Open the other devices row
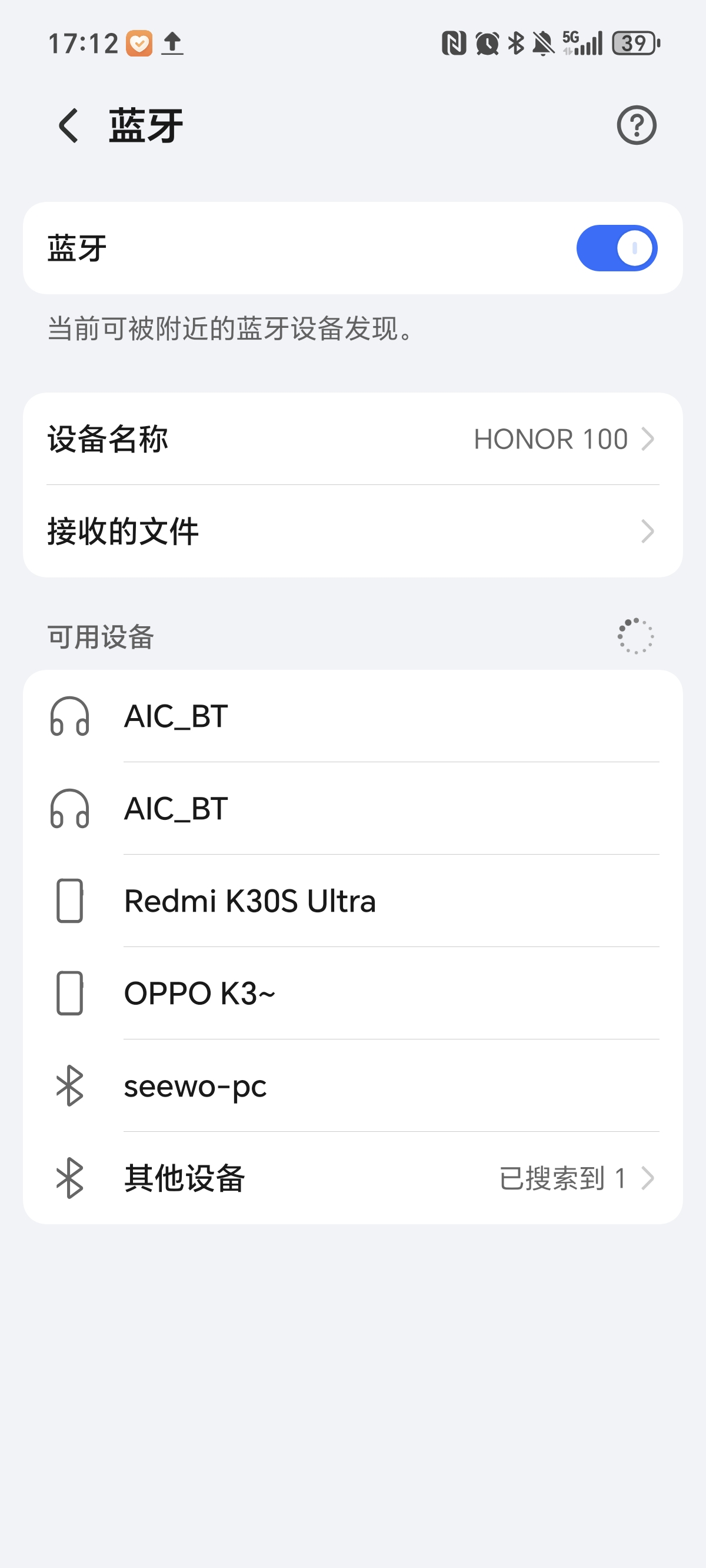Image resolution: width=706 pixels, height=1568 pixels. tap(353, 1178)
